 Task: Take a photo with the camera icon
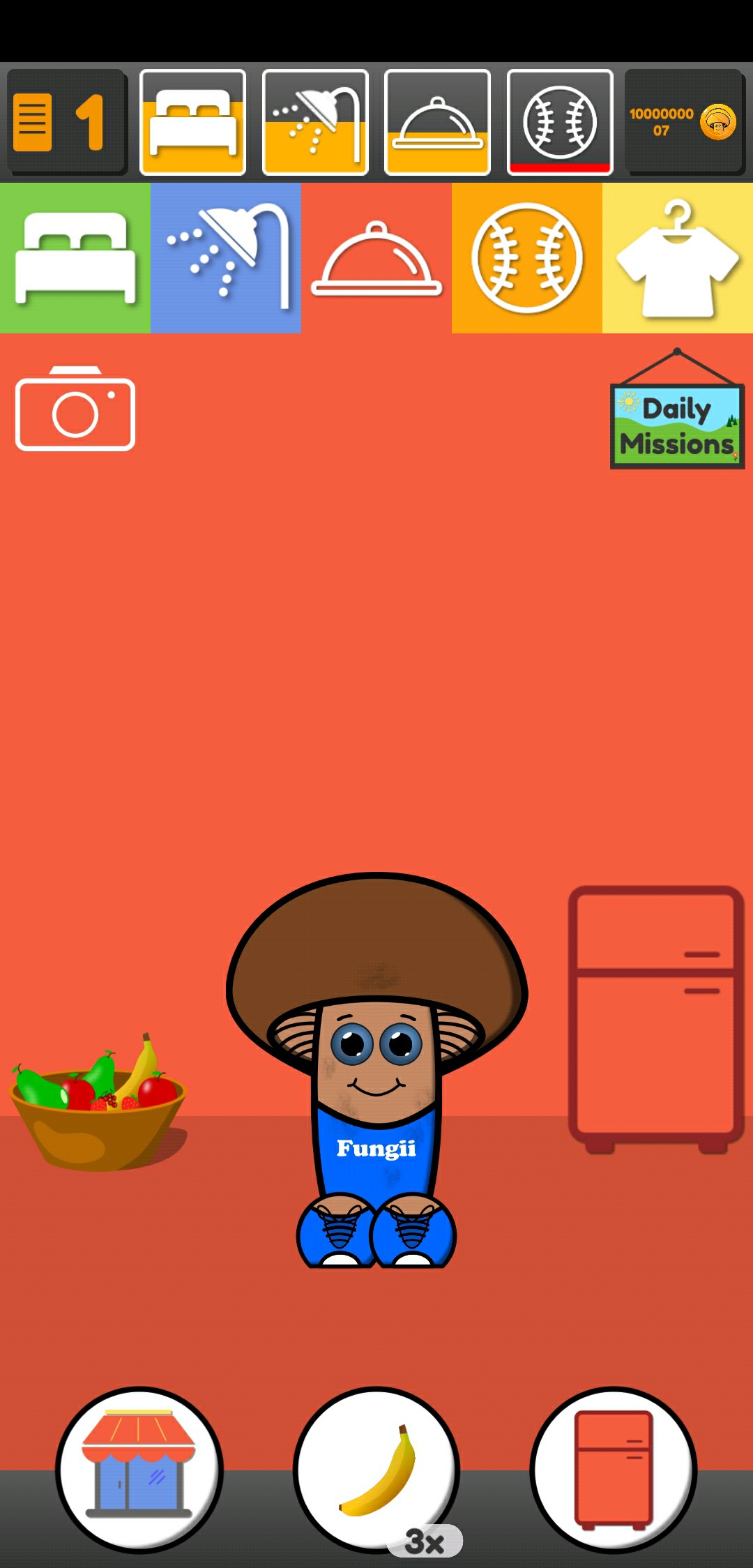[x=75, y=409]
